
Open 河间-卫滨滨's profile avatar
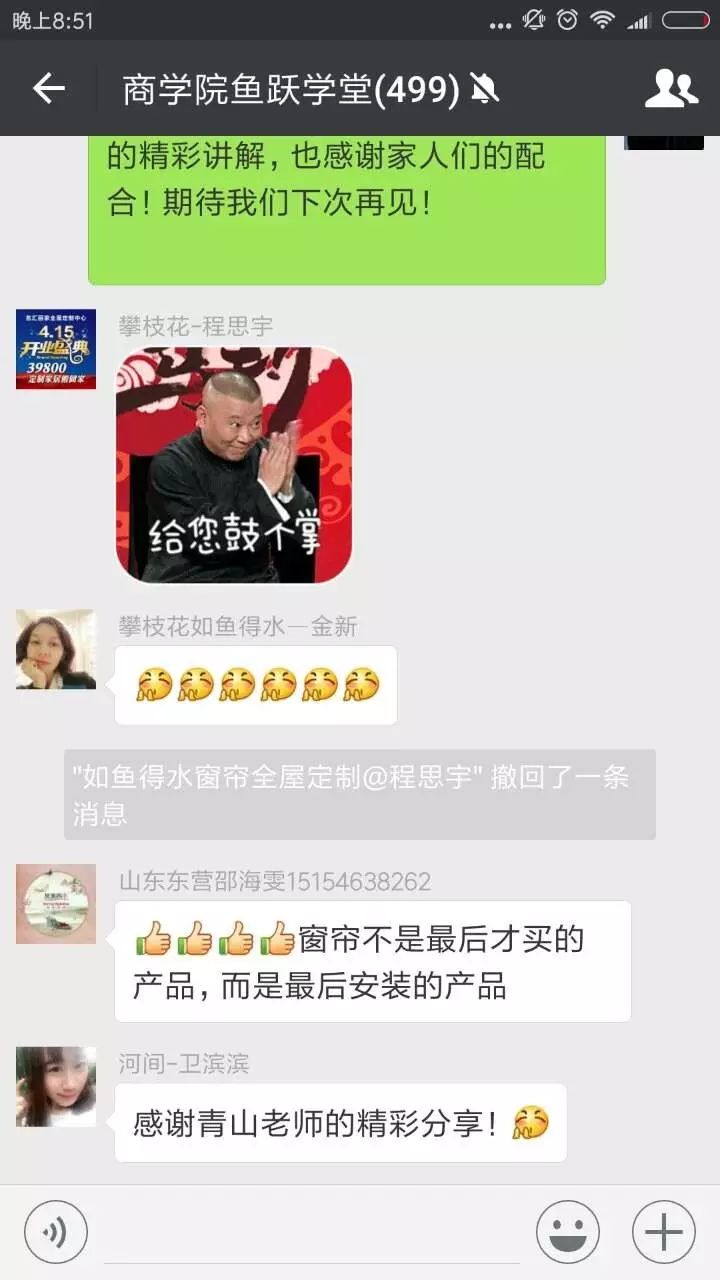pos(56,1087)
